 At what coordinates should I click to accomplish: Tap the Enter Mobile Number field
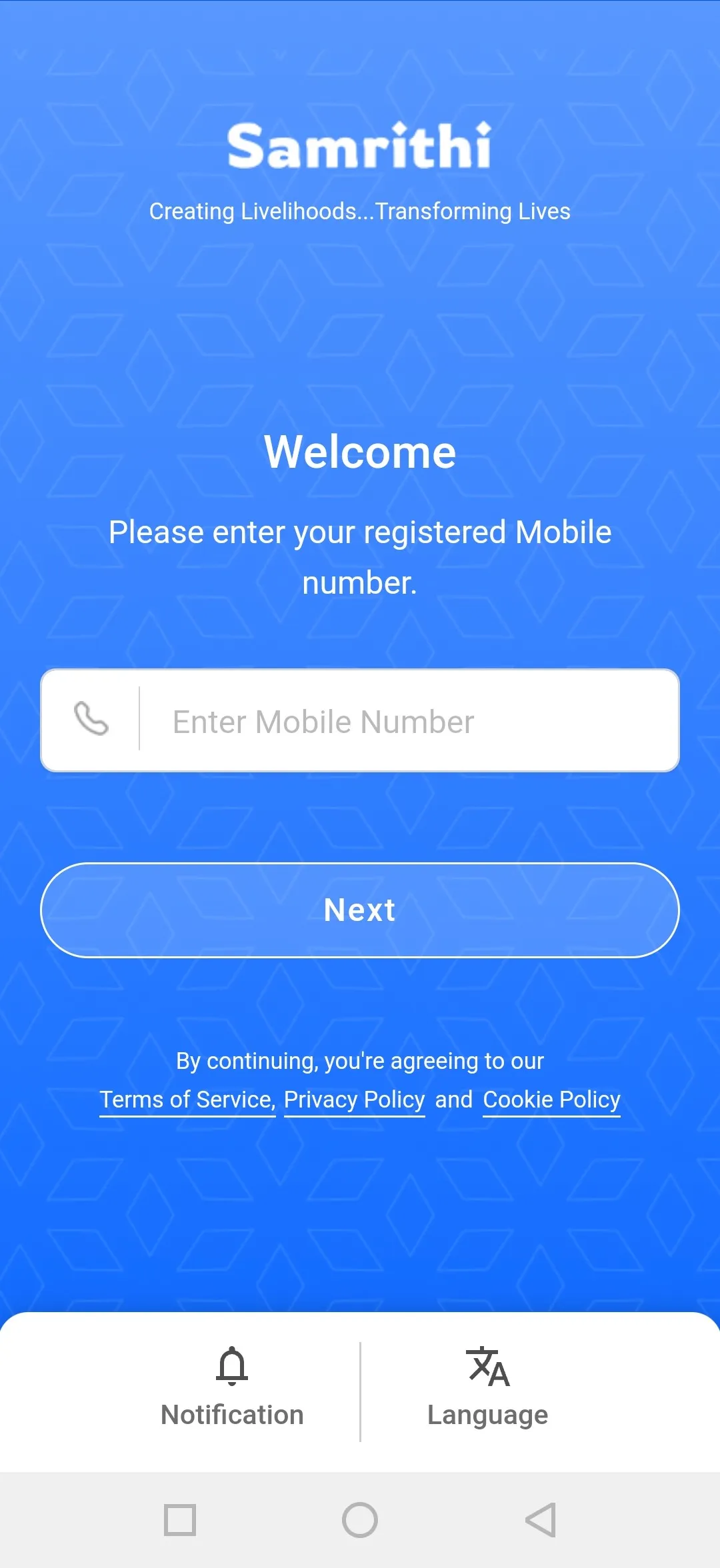(x=407, y=721)
